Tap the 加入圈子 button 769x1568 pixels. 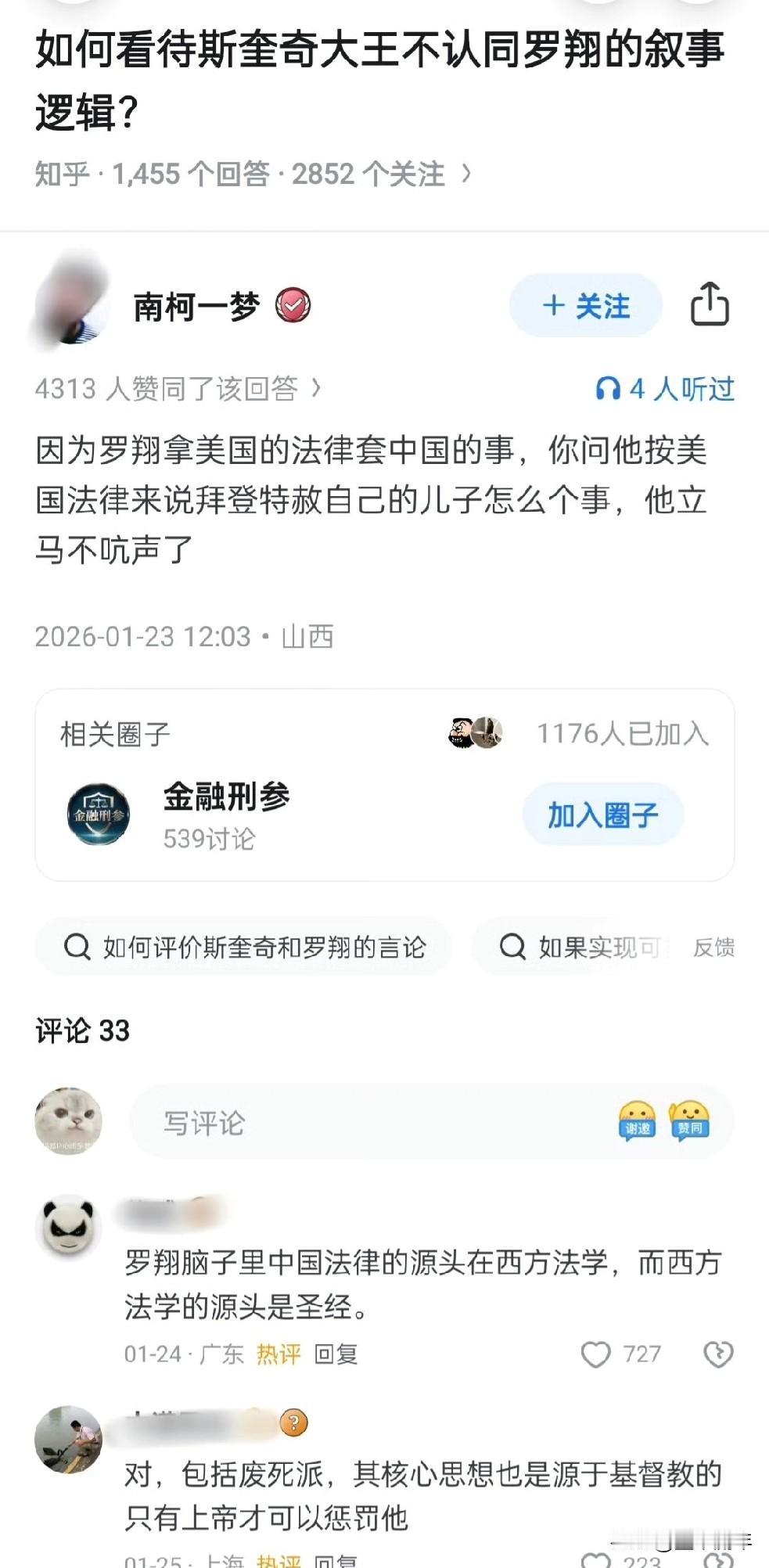(x=604, y=814)
